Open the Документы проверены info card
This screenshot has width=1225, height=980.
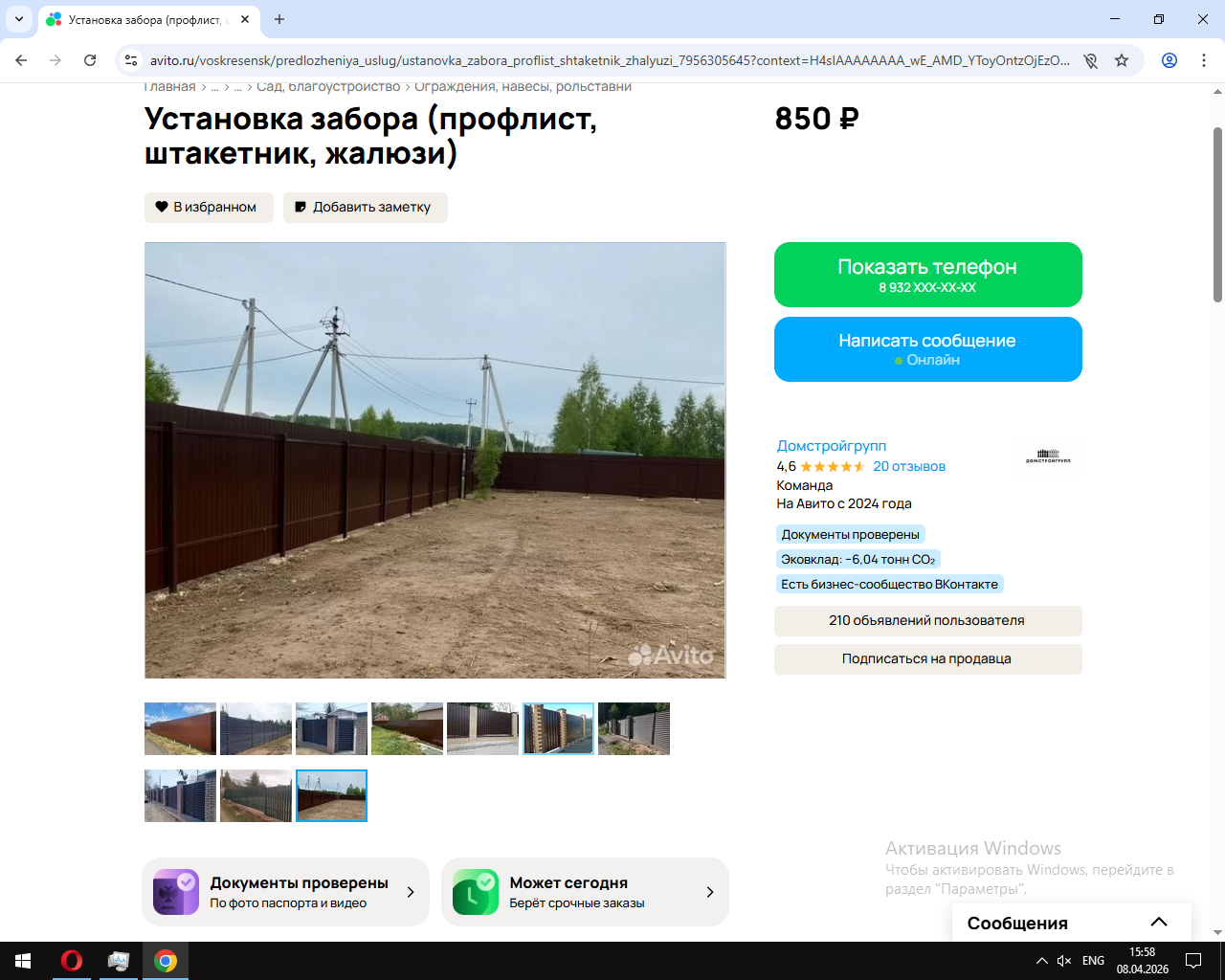285,892
